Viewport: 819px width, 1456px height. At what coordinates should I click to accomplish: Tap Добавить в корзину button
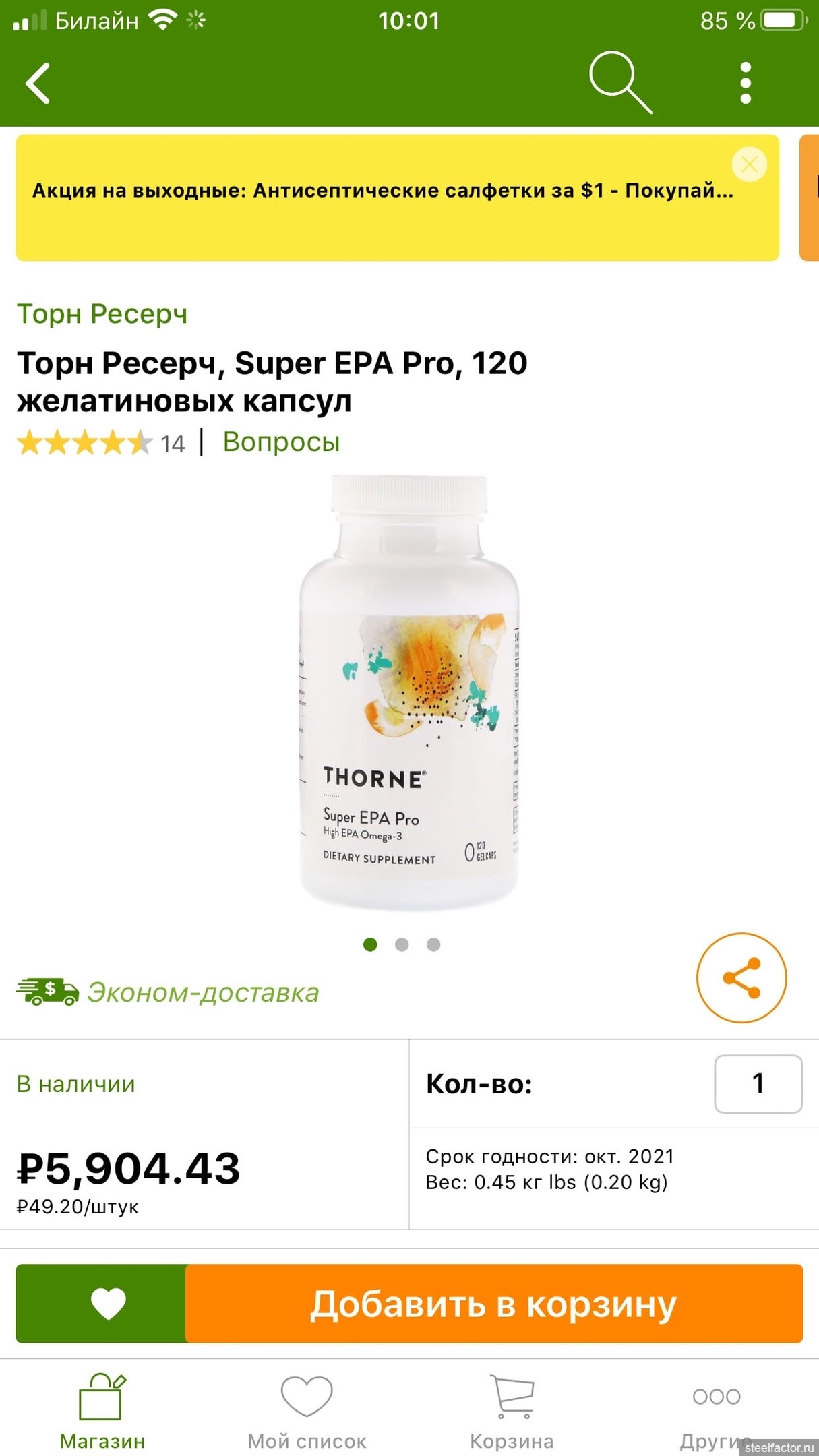(494, 1303)
